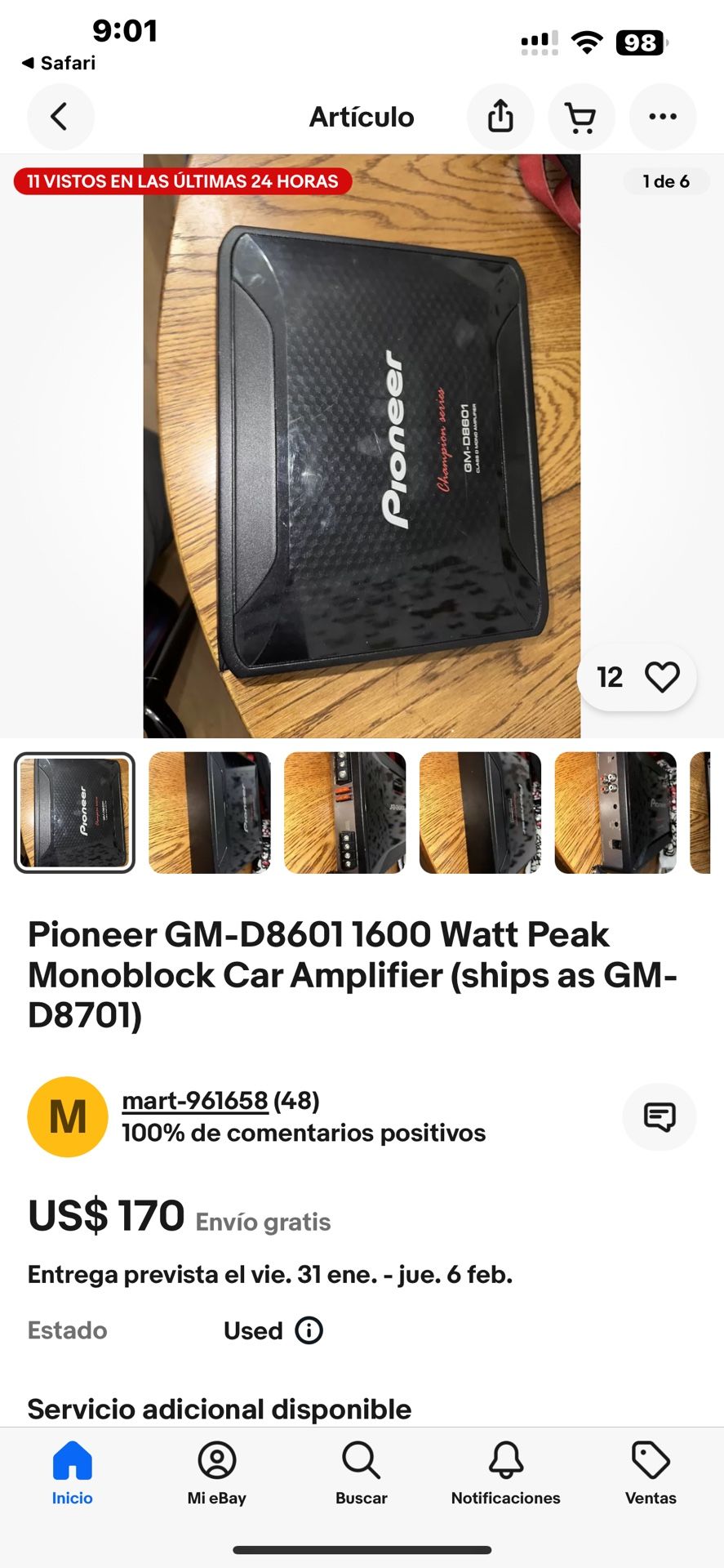Go back with the back arrow
The height and width of the screenshot is (1568, 724).
coord(60,116)
